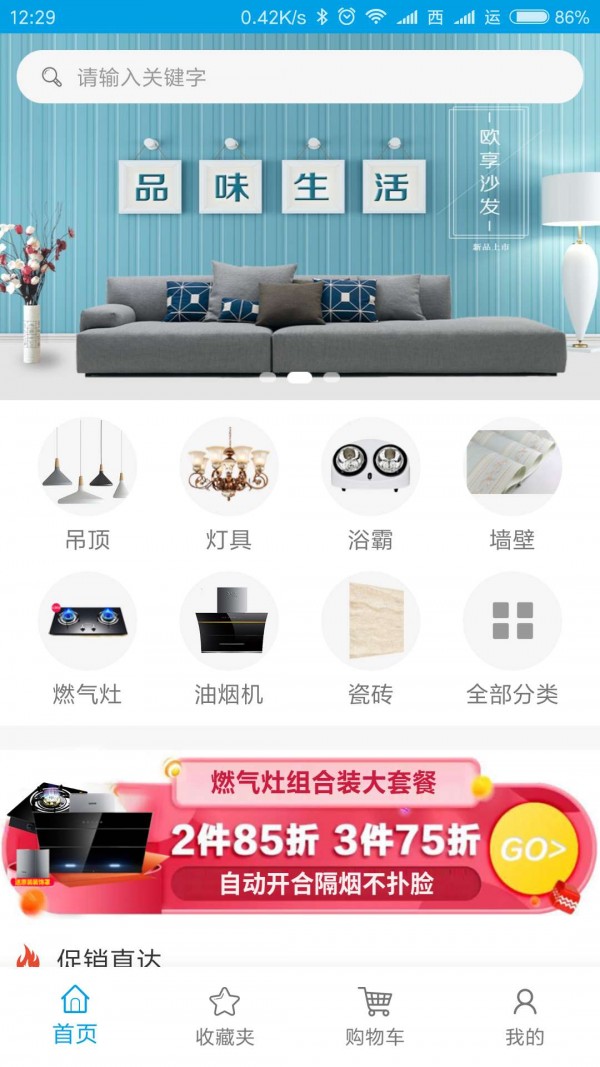This screenshot has width=600, height=1067.
Task: Open the 购物车 tab
Action: point(375,1016)
